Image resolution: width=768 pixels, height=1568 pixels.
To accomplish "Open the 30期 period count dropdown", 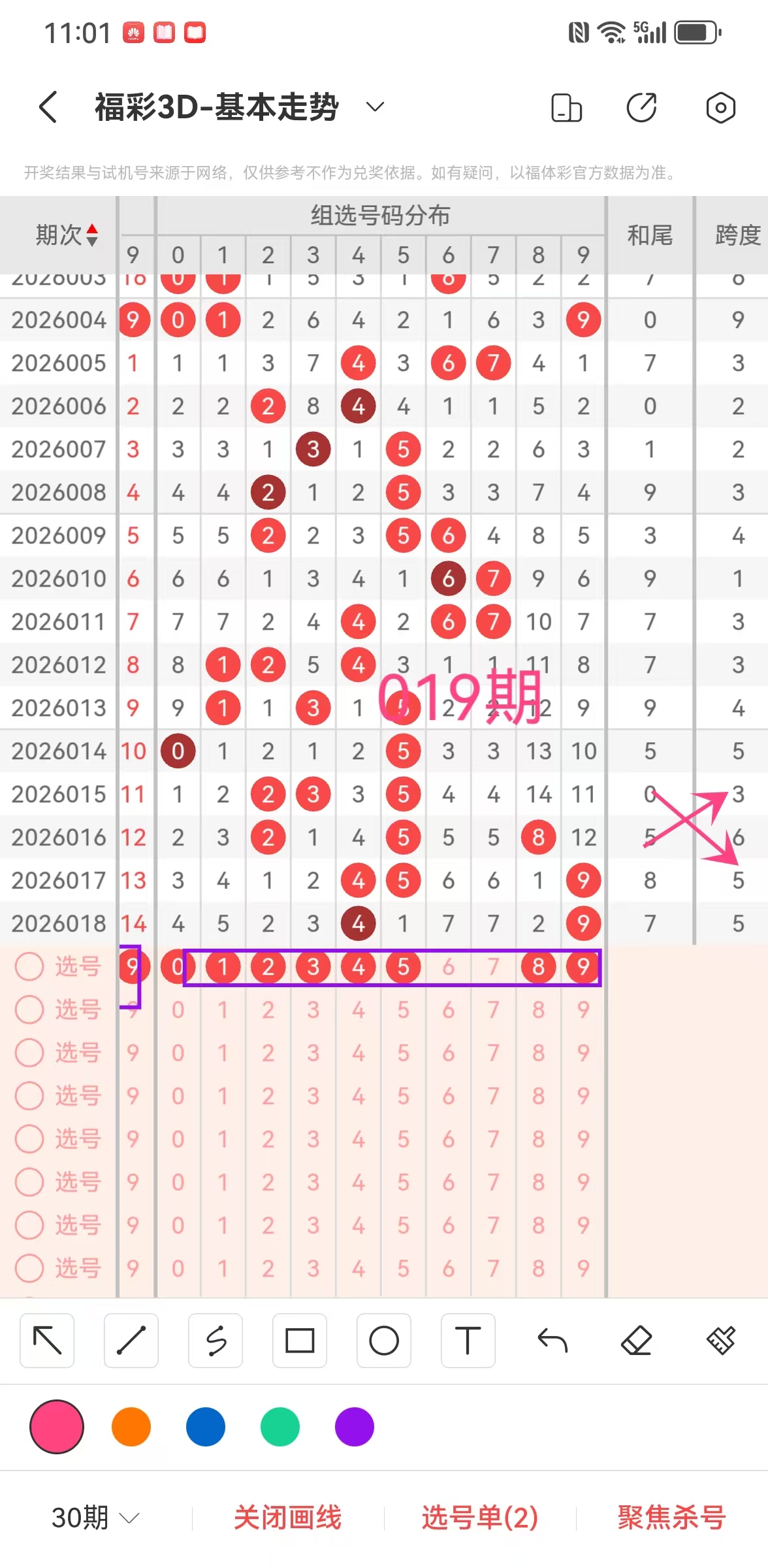I will (x=95, y=1517).
